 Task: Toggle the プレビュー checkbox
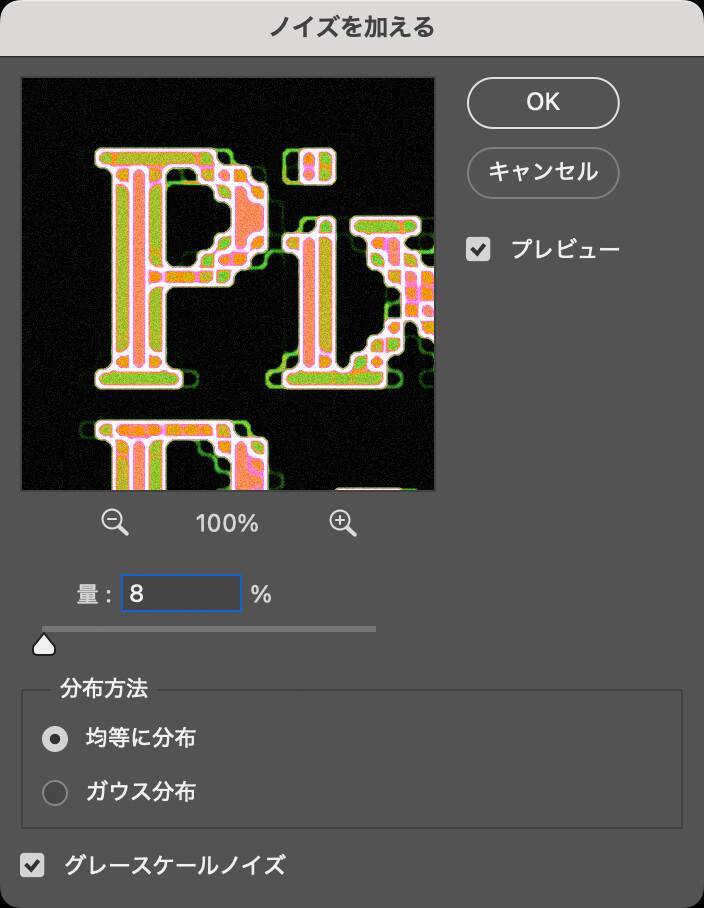point(479,249)
